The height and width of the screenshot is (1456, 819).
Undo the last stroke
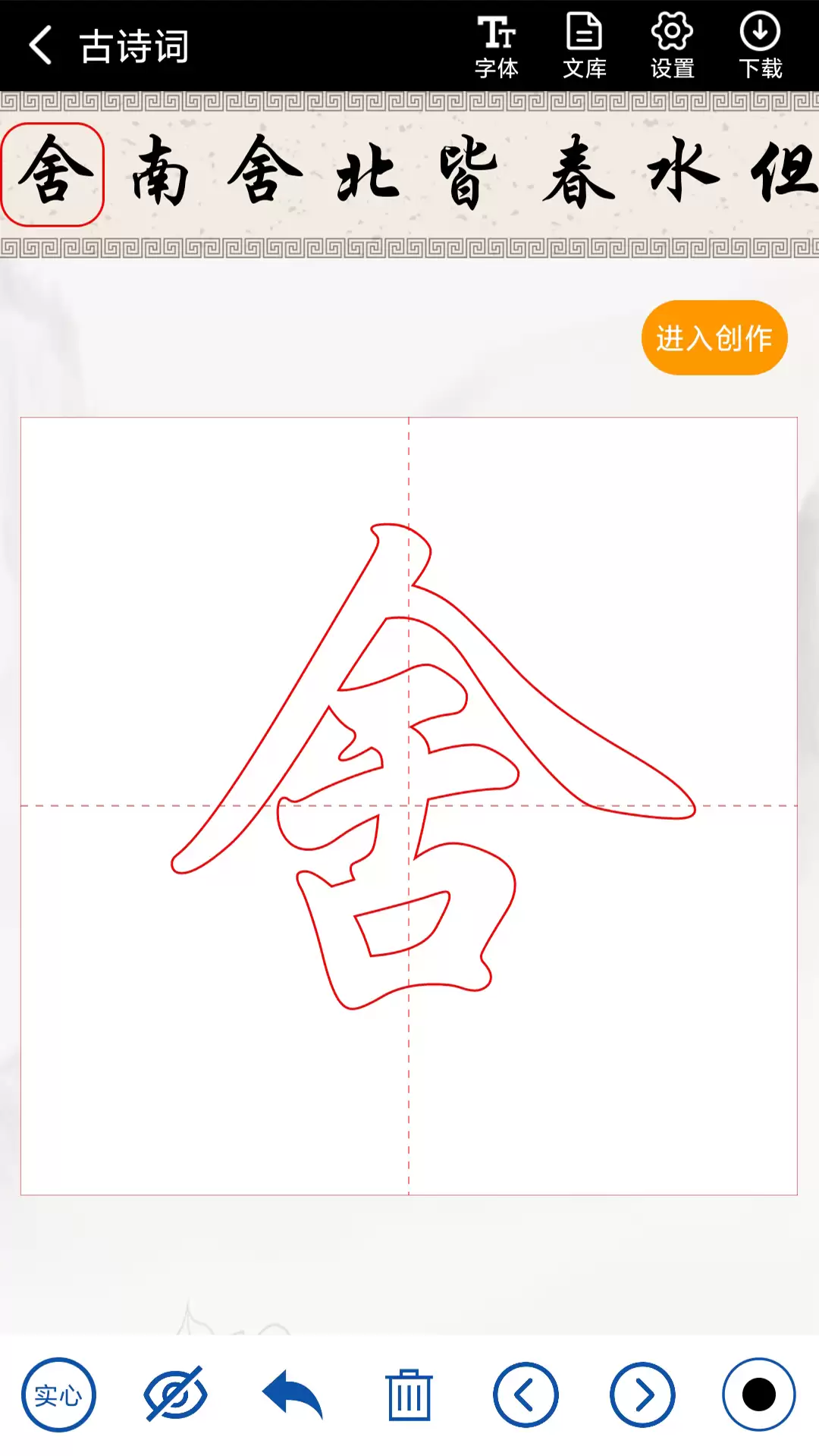pos(293,1394)
